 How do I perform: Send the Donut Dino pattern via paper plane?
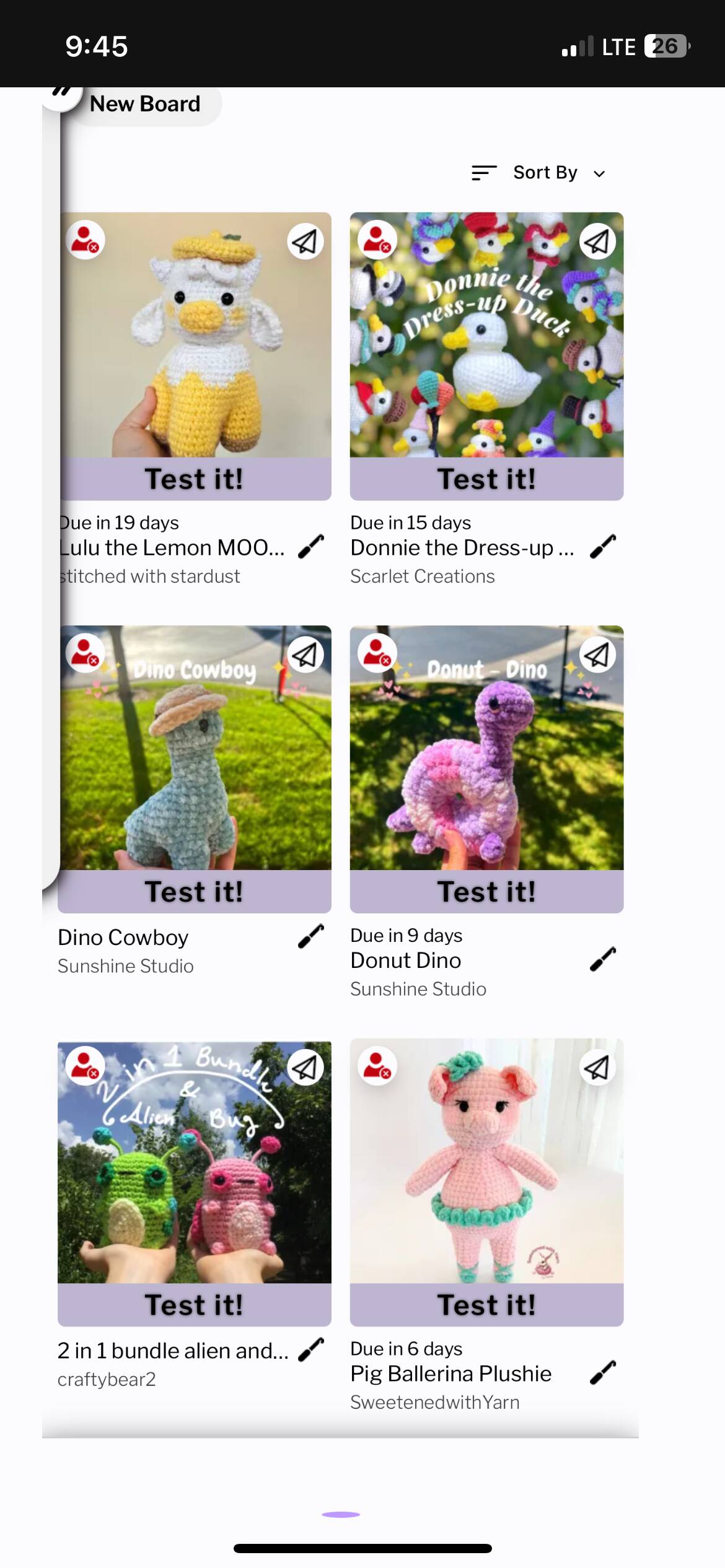pyautogui.click(x=597, y=655)
